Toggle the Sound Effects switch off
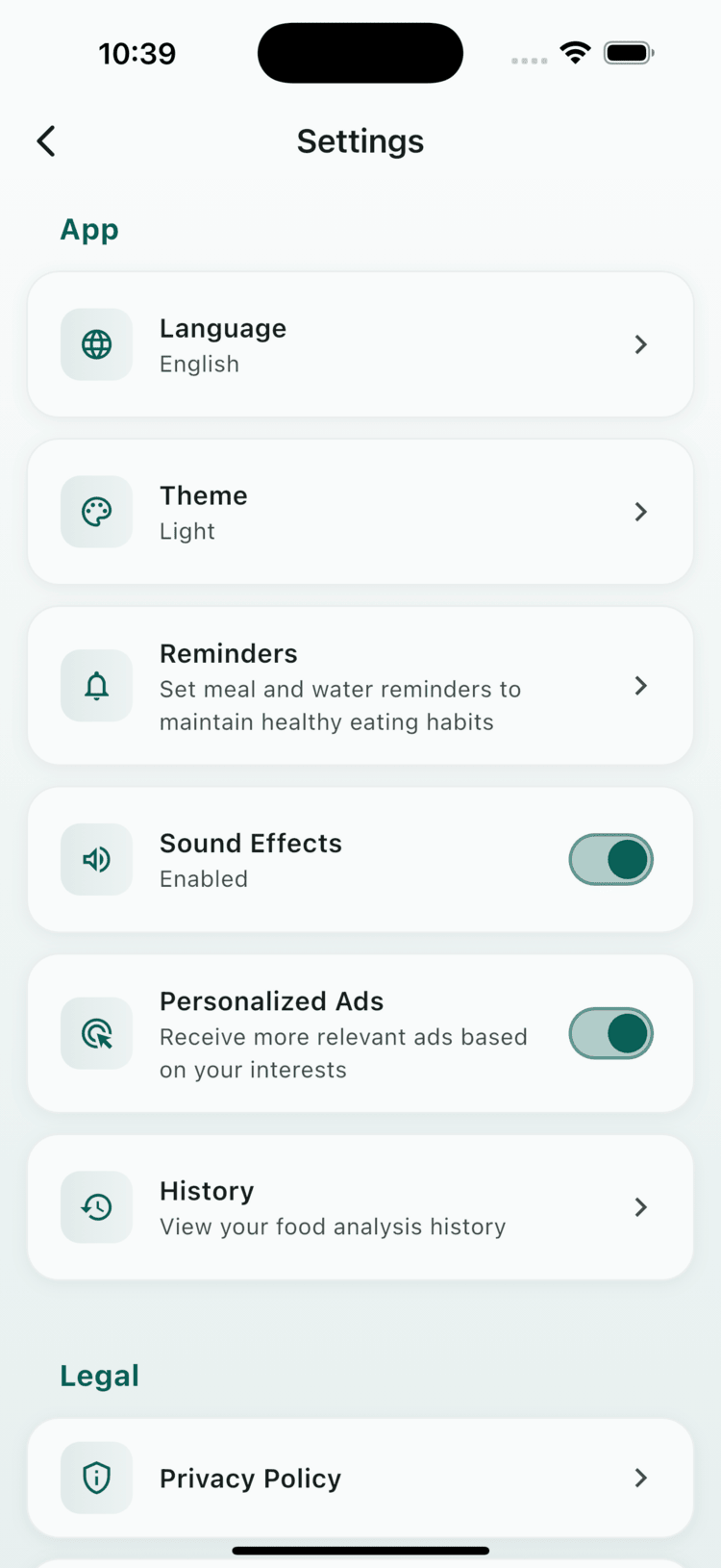This screenshot has height=1568, width=721. point(611,859)
